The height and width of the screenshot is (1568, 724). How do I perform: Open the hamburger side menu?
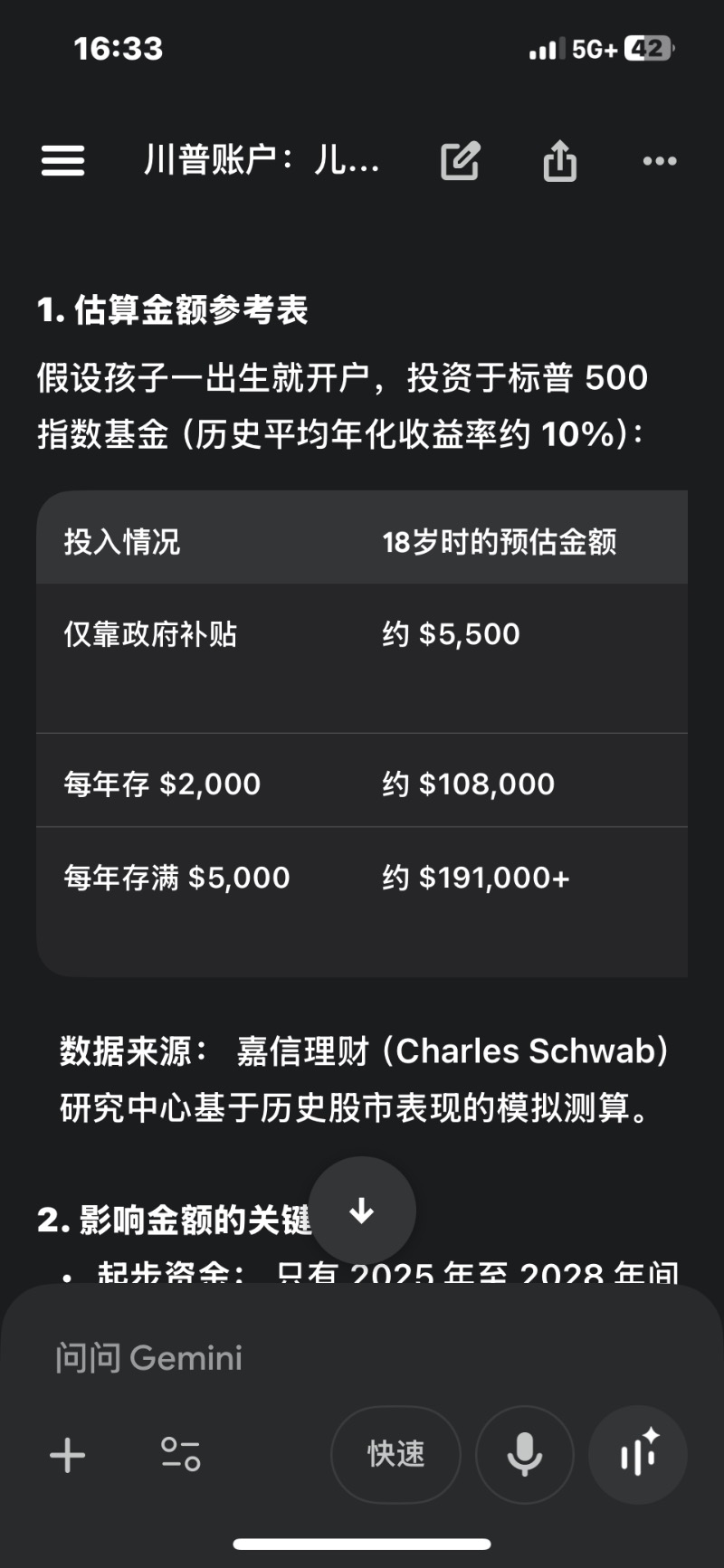[x=62, y=161]
